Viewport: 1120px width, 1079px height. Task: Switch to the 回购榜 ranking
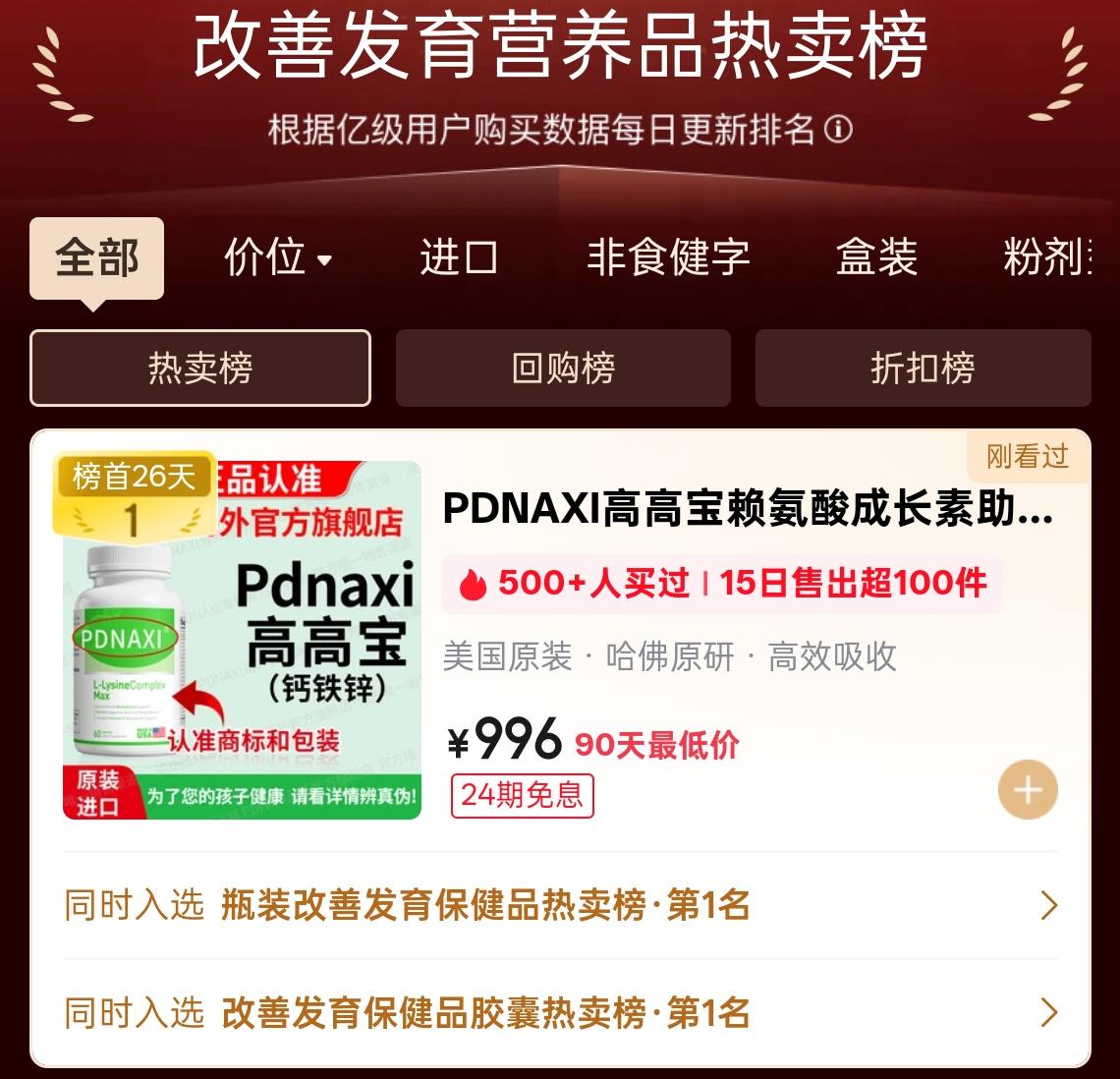point(563,369)
